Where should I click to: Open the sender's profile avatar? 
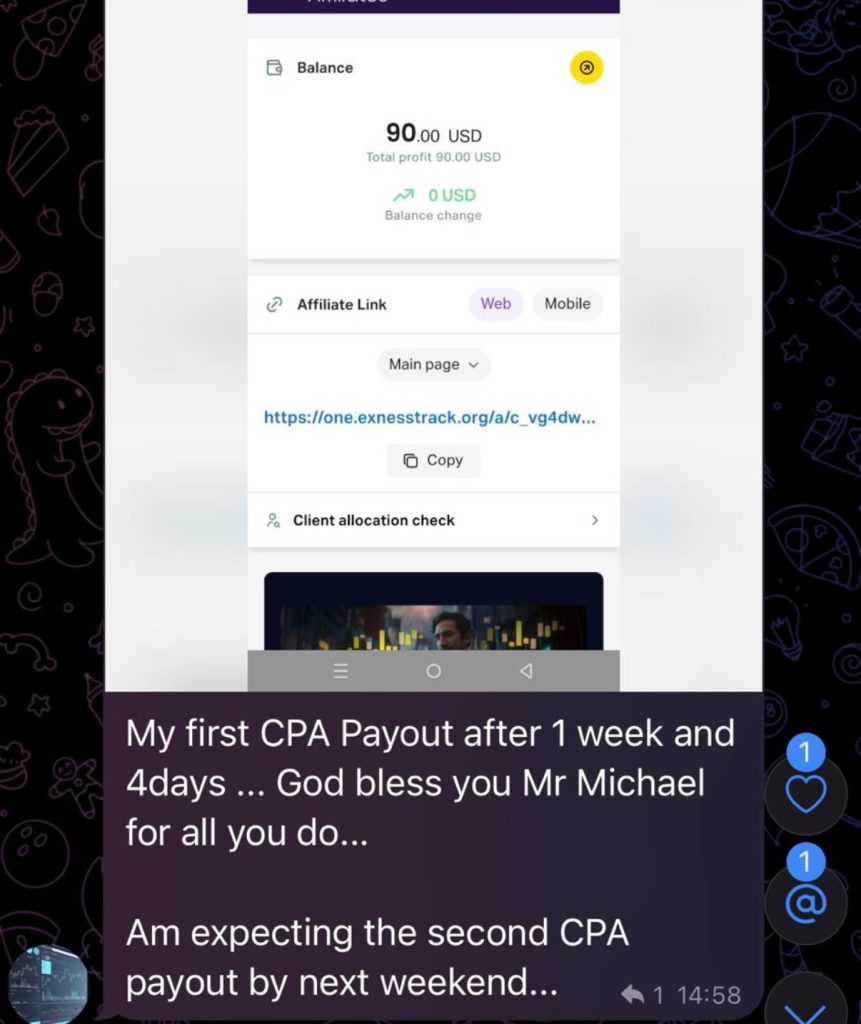[x=46, y=983]
